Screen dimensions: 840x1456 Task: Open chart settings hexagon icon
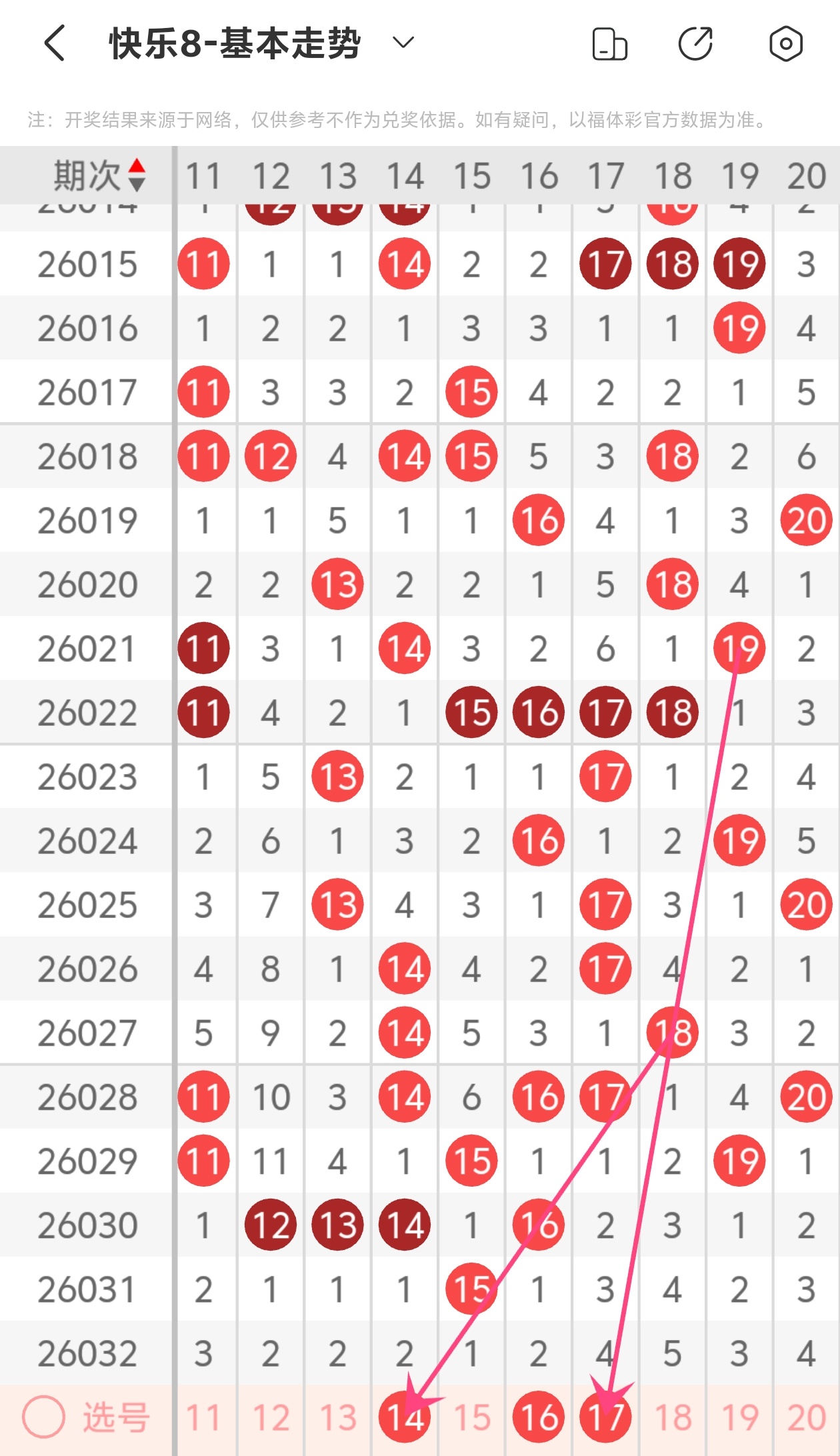coord(786,45)
